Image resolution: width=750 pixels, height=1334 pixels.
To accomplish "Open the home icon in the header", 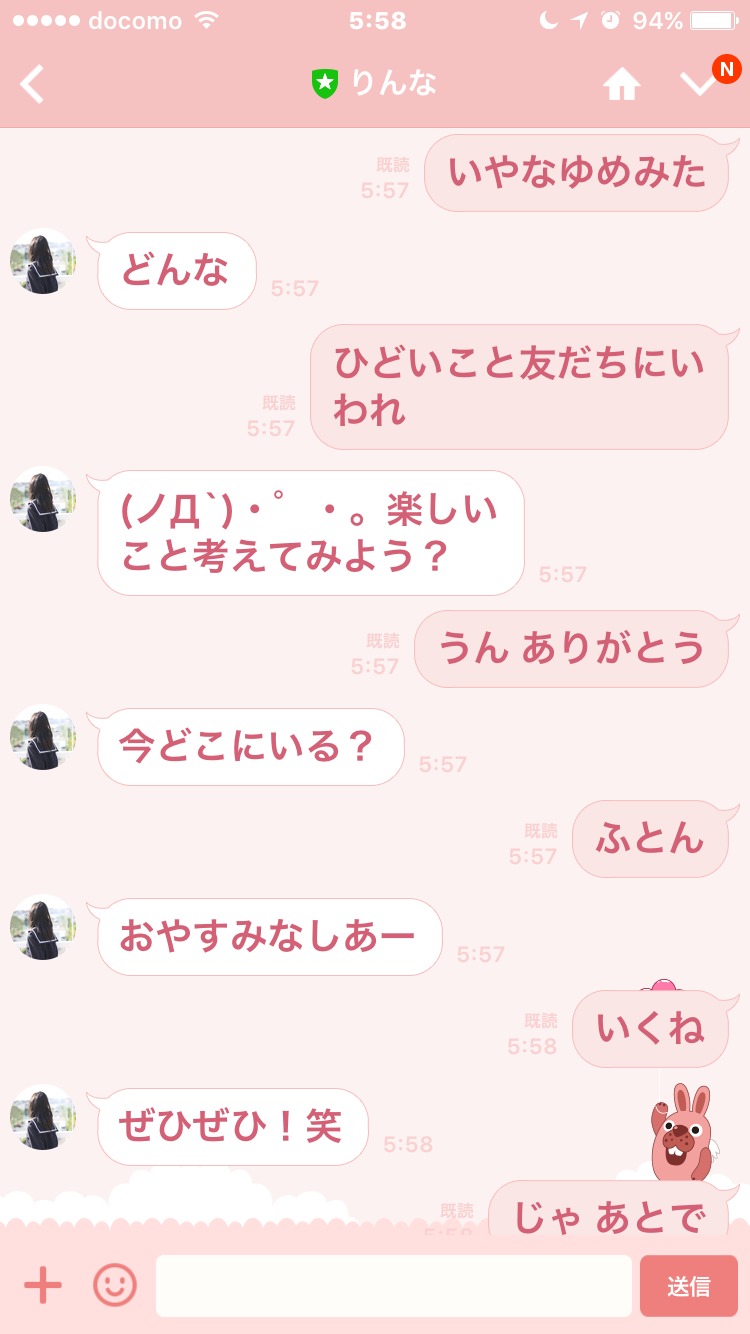I will tap(621, 86).
